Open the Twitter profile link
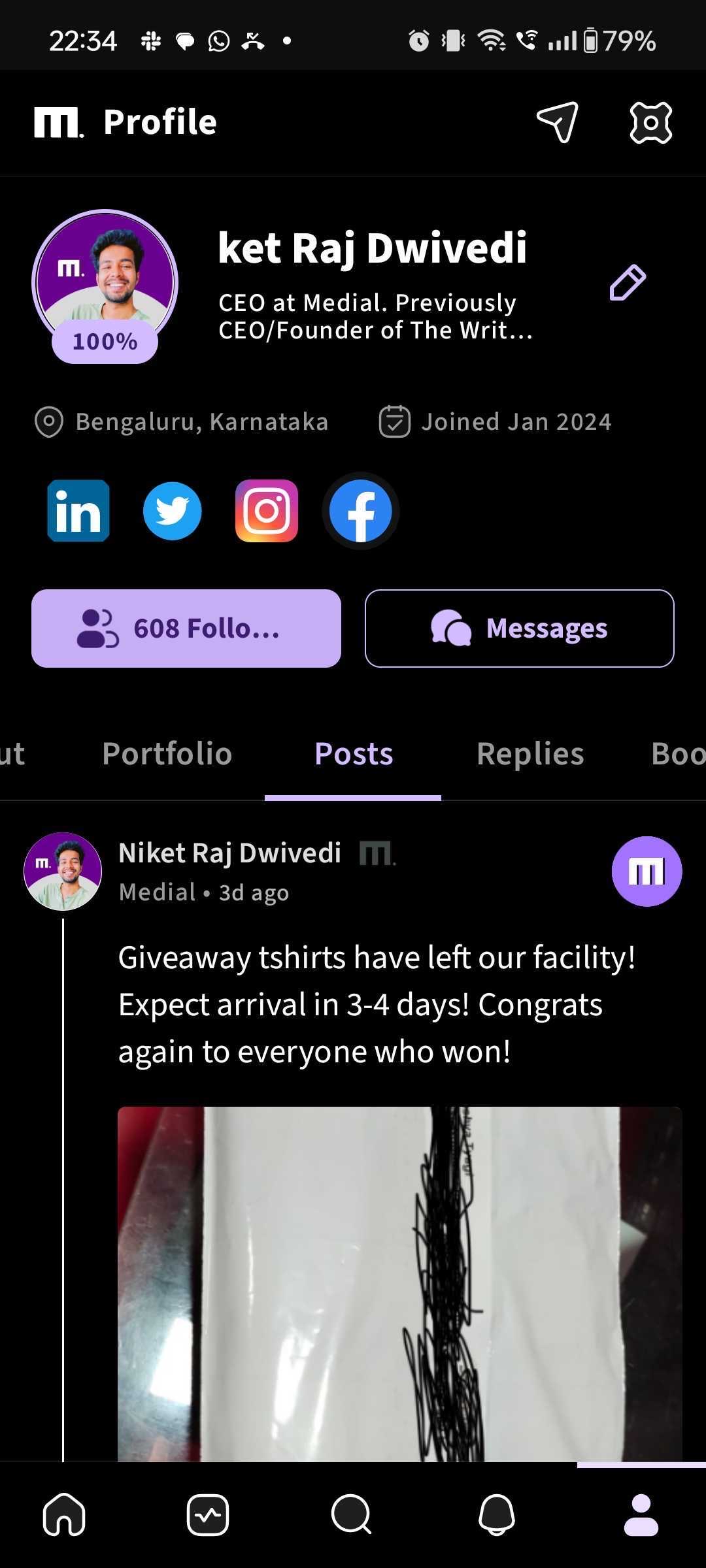The image size is (706, 1568). [x=173, y=511]
